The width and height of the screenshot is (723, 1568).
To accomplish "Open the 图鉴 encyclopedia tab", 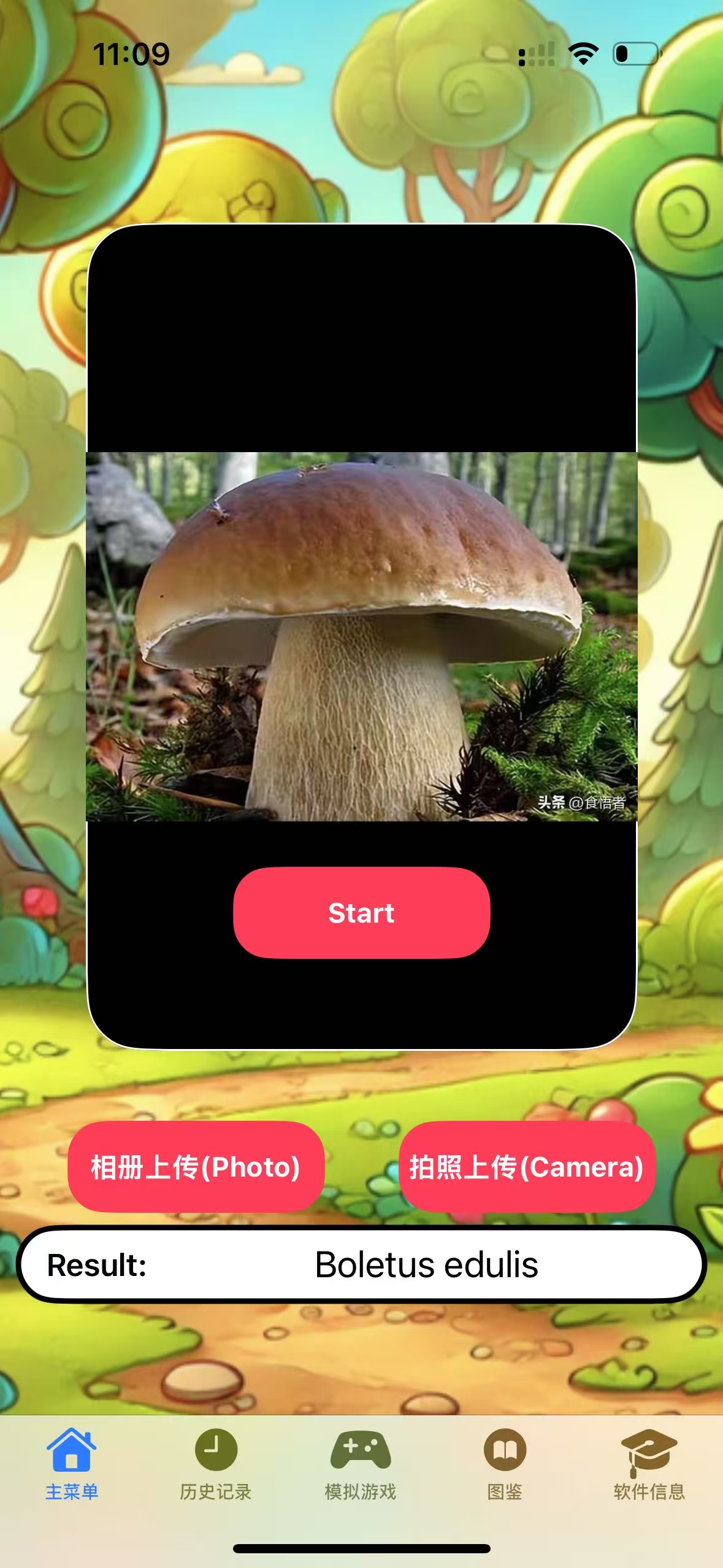I will click(x=505, y=1464).
